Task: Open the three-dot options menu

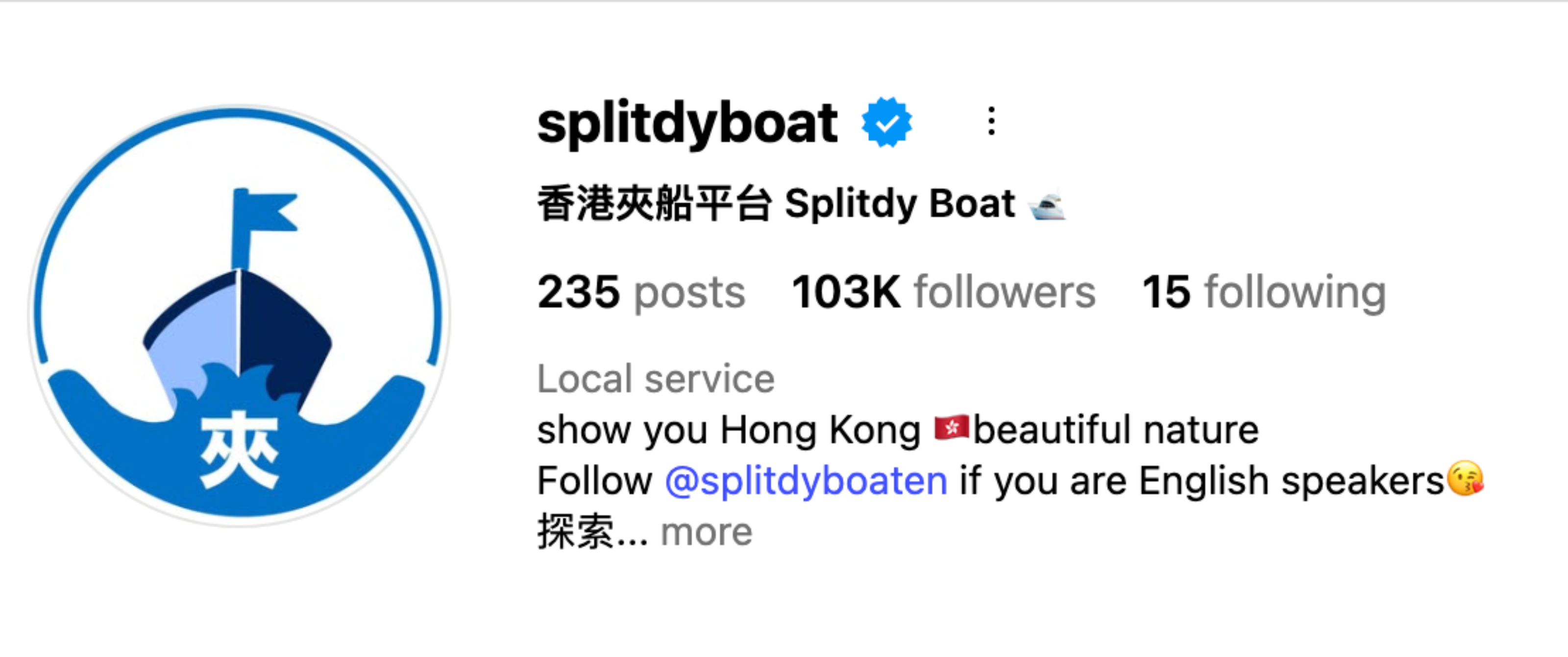Action: pyautogui.click(x=992, y=121)
